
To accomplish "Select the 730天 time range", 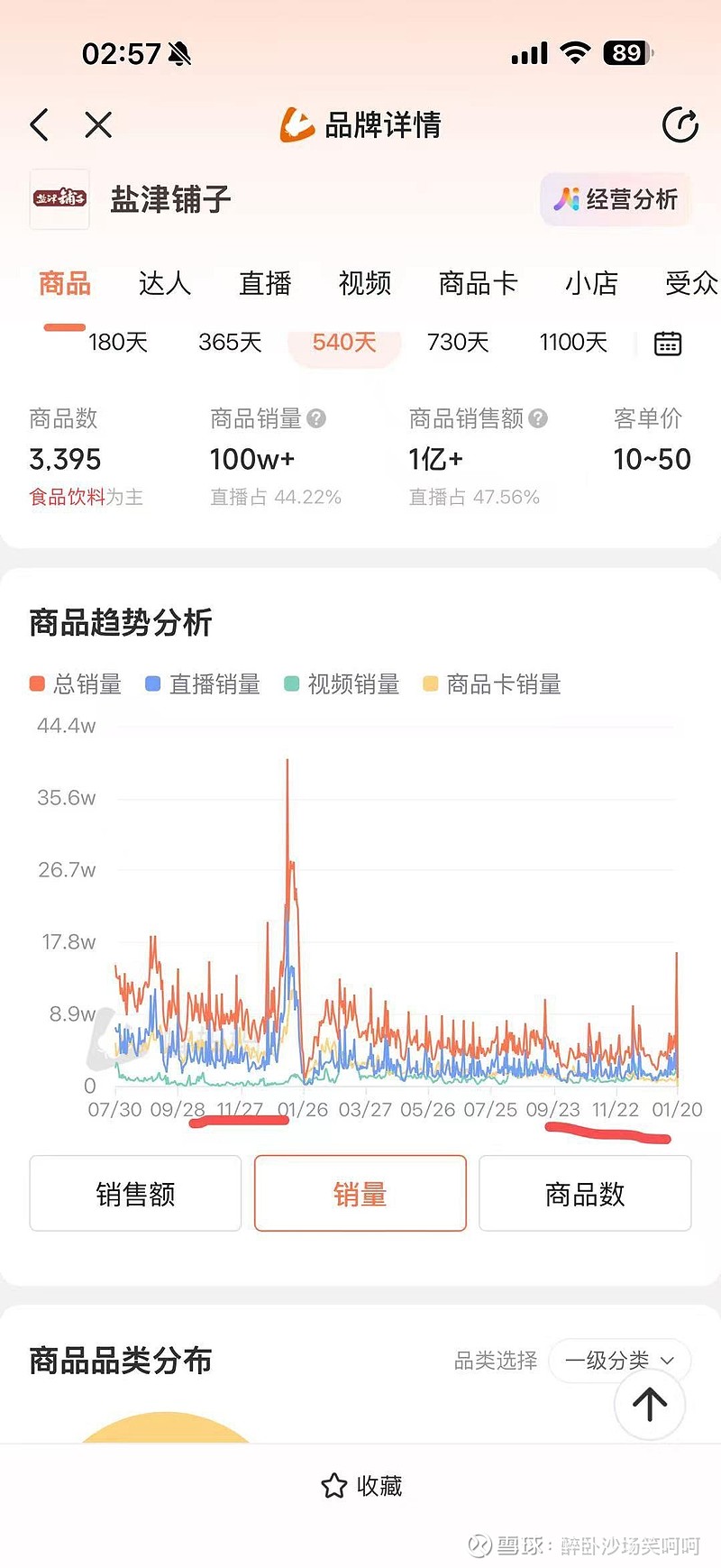I will (x=458, y=343).
